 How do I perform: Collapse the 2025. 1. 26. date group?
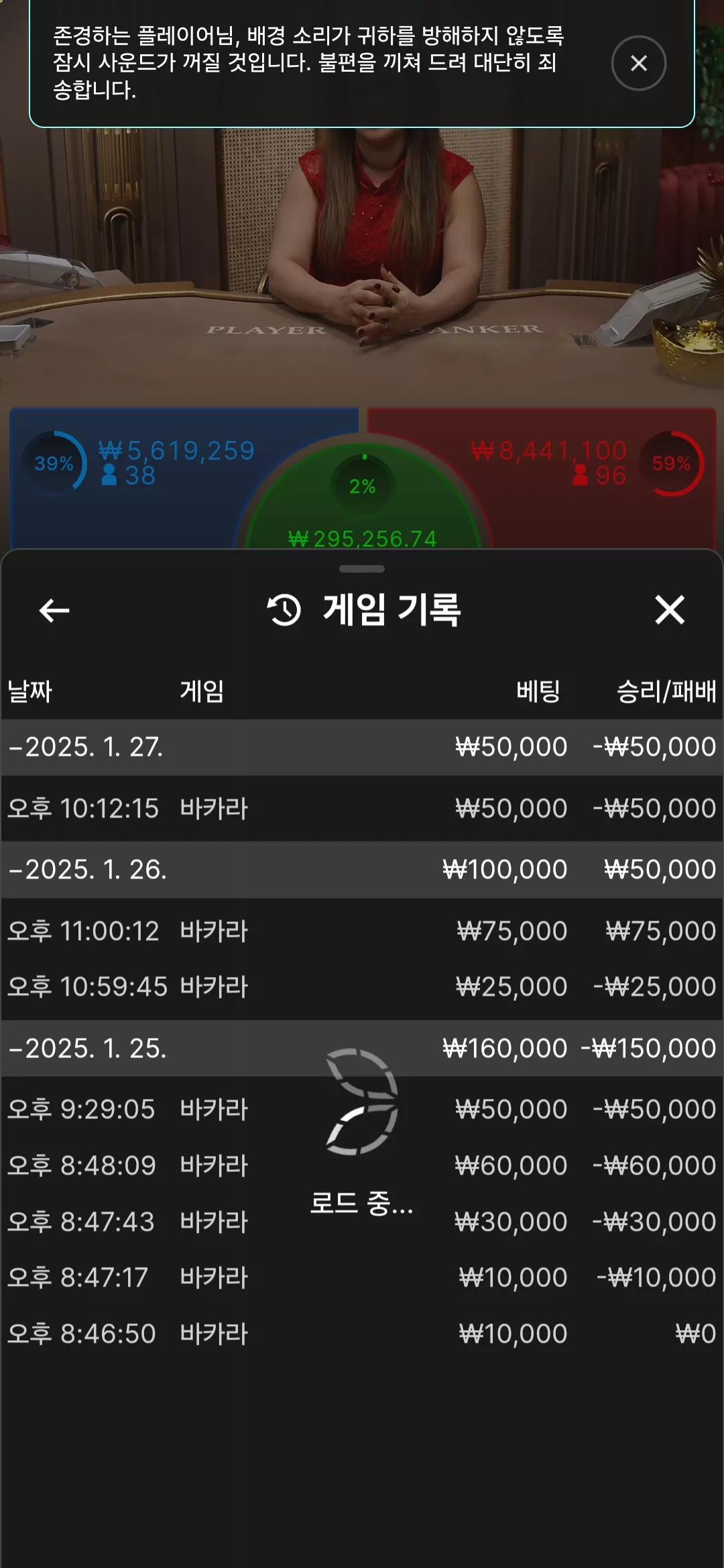point(362,870)
